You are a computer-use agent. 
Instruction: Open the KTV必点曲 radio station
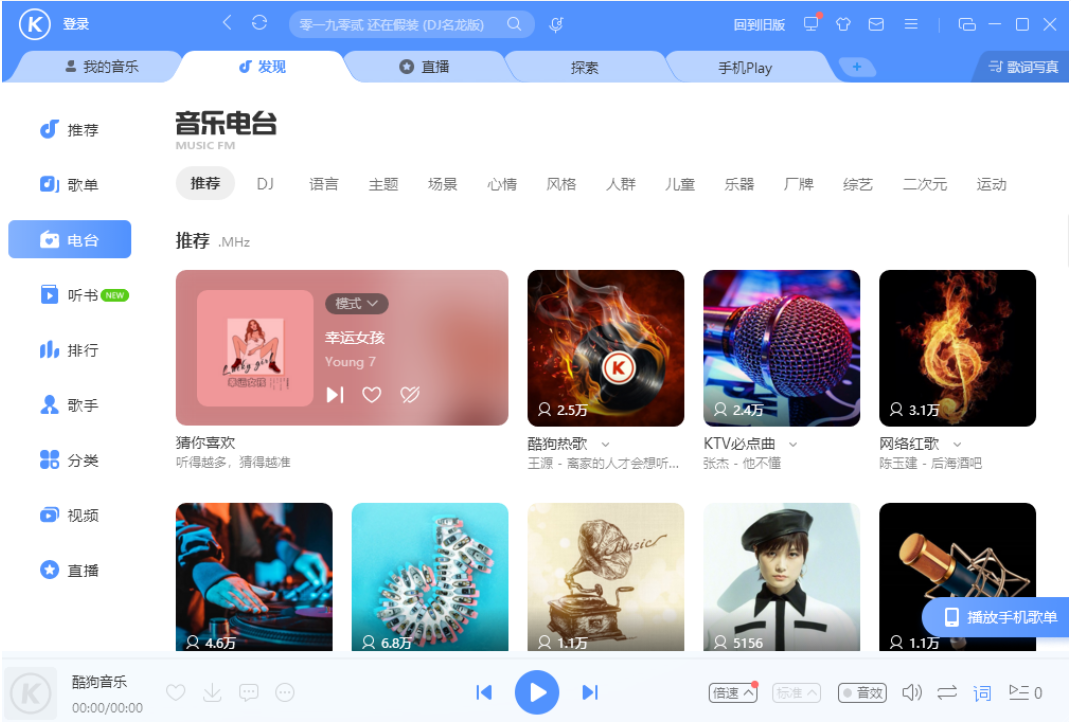tap(781, 348)
